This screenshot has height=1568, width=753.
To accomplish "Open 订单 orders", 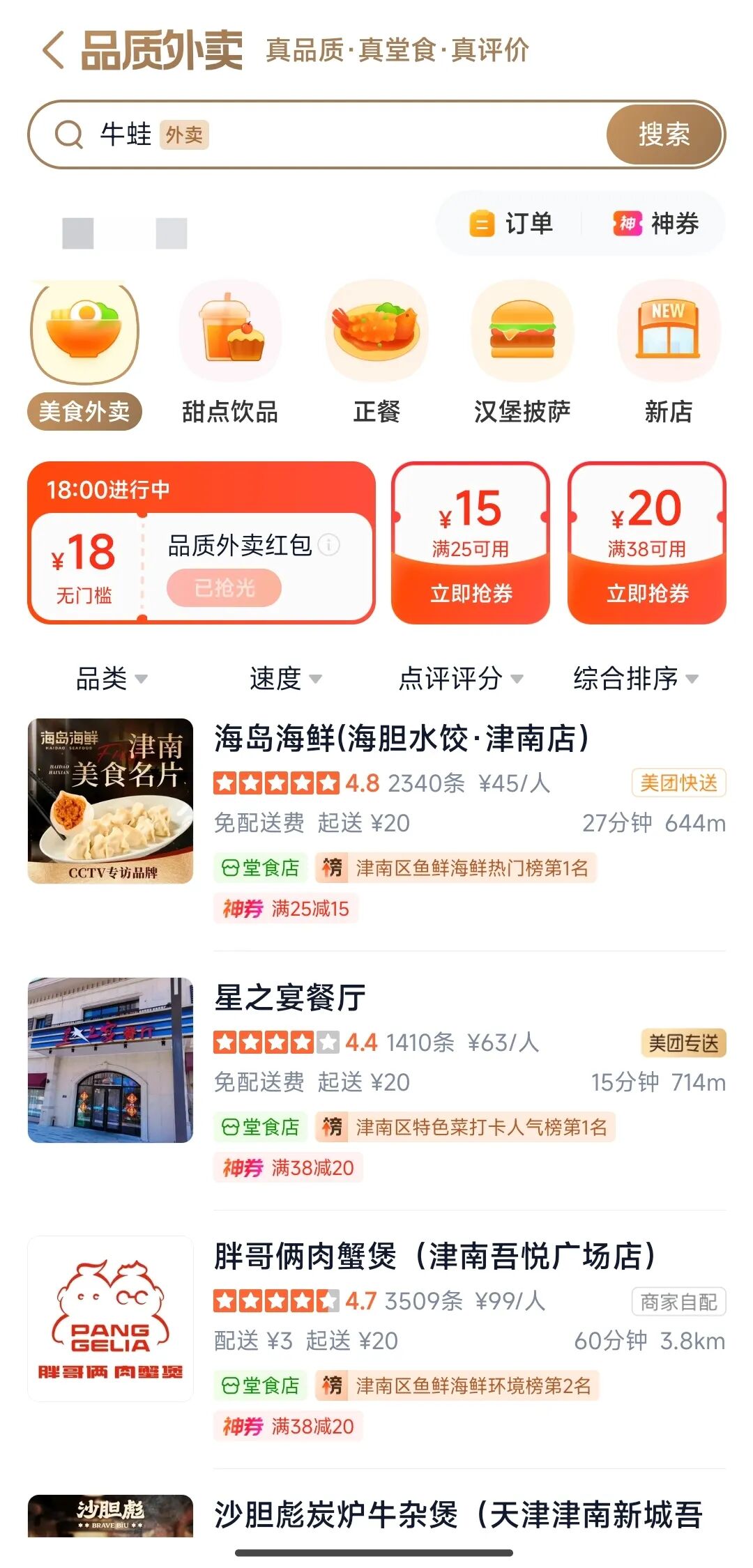I will [x=512, y=224].
